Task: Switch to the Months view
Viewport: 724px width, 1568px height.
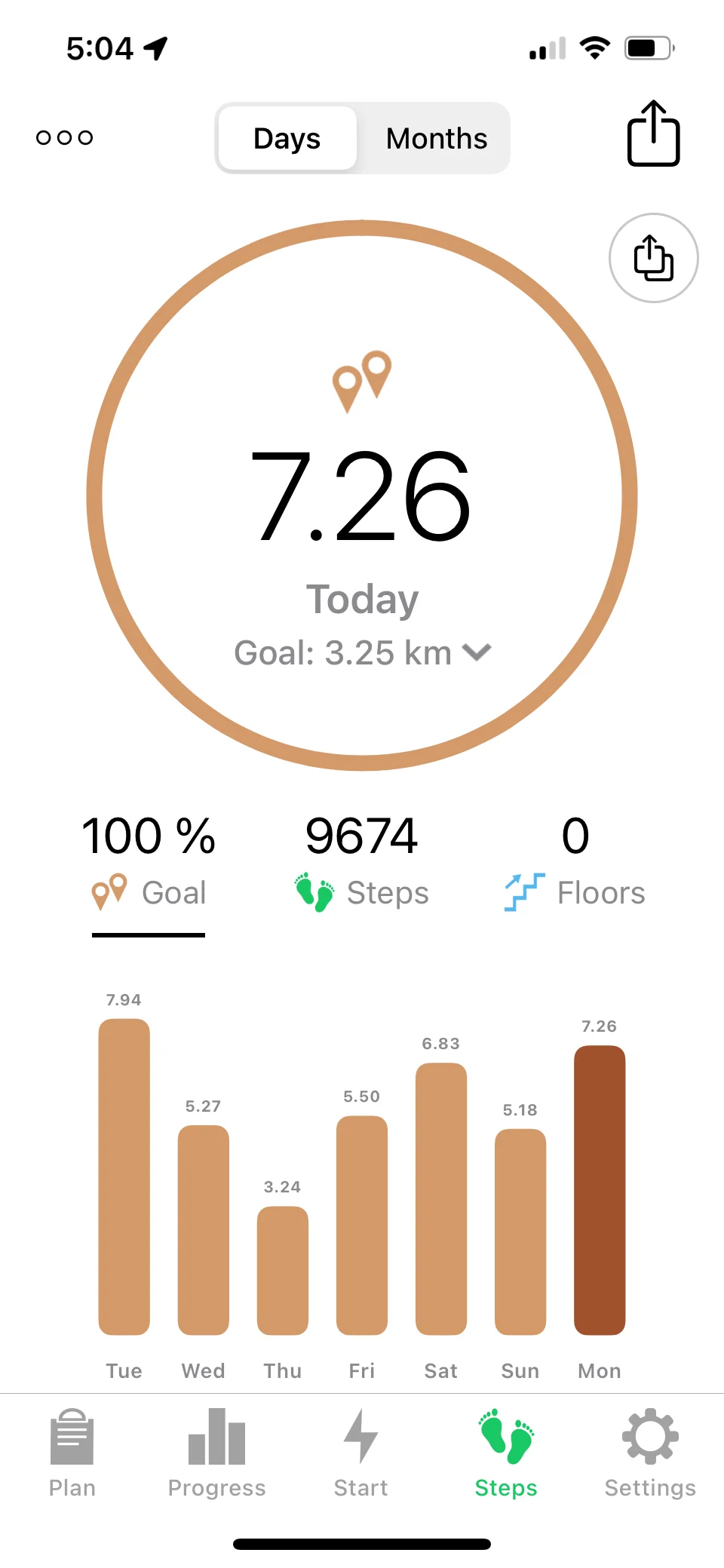Action: (436, 139)
